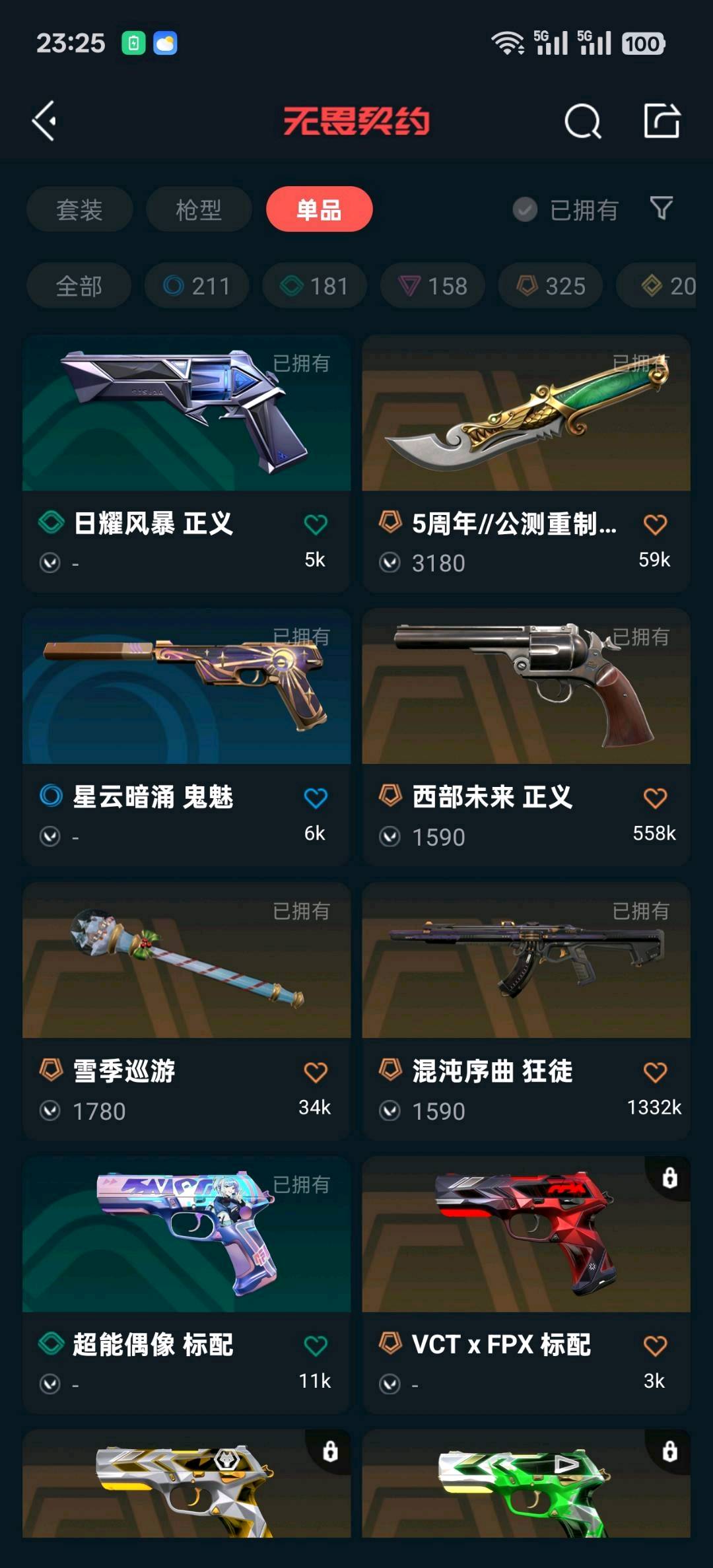Like the VCT x FPX 标配 skin
The image size is (713, 1568).
point(654,1346)
